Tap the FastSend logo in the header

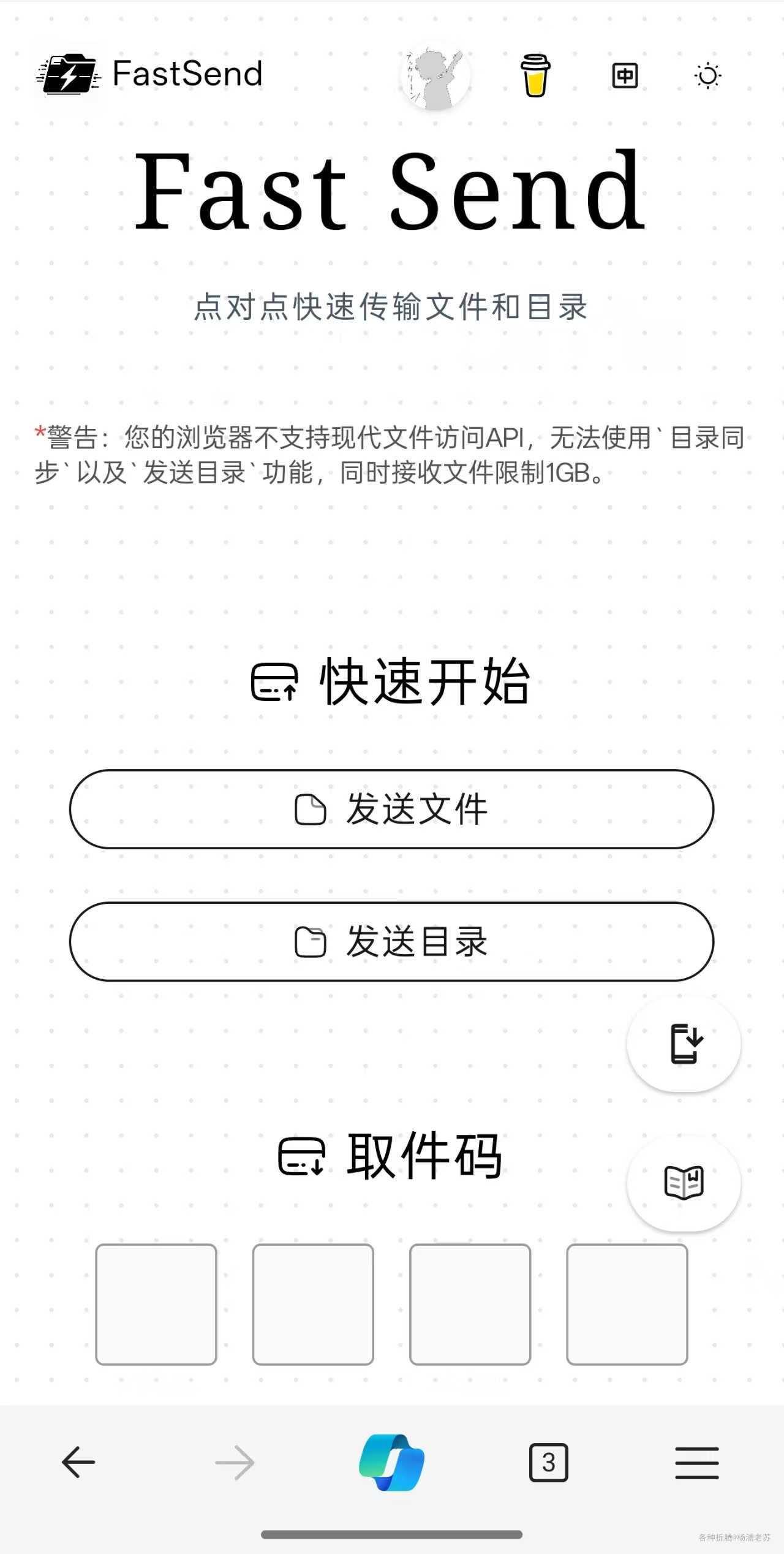click(69, 75)
